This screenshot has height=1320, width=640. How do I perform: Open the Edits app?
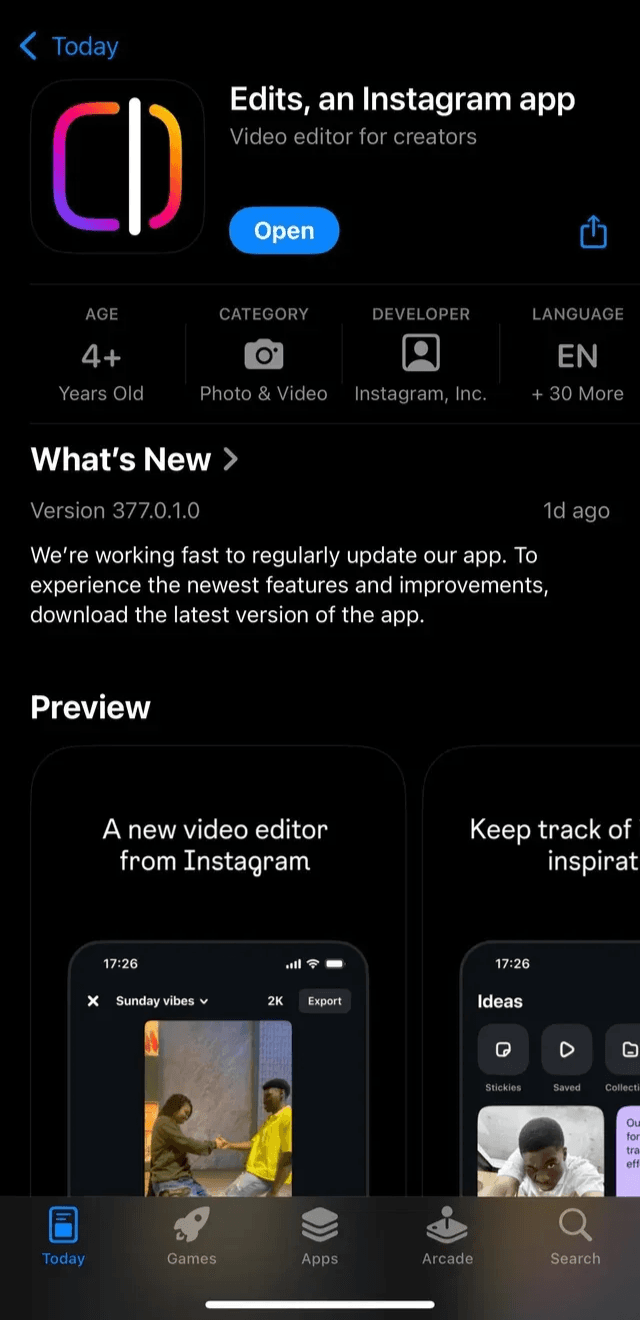tap(284, 231)
